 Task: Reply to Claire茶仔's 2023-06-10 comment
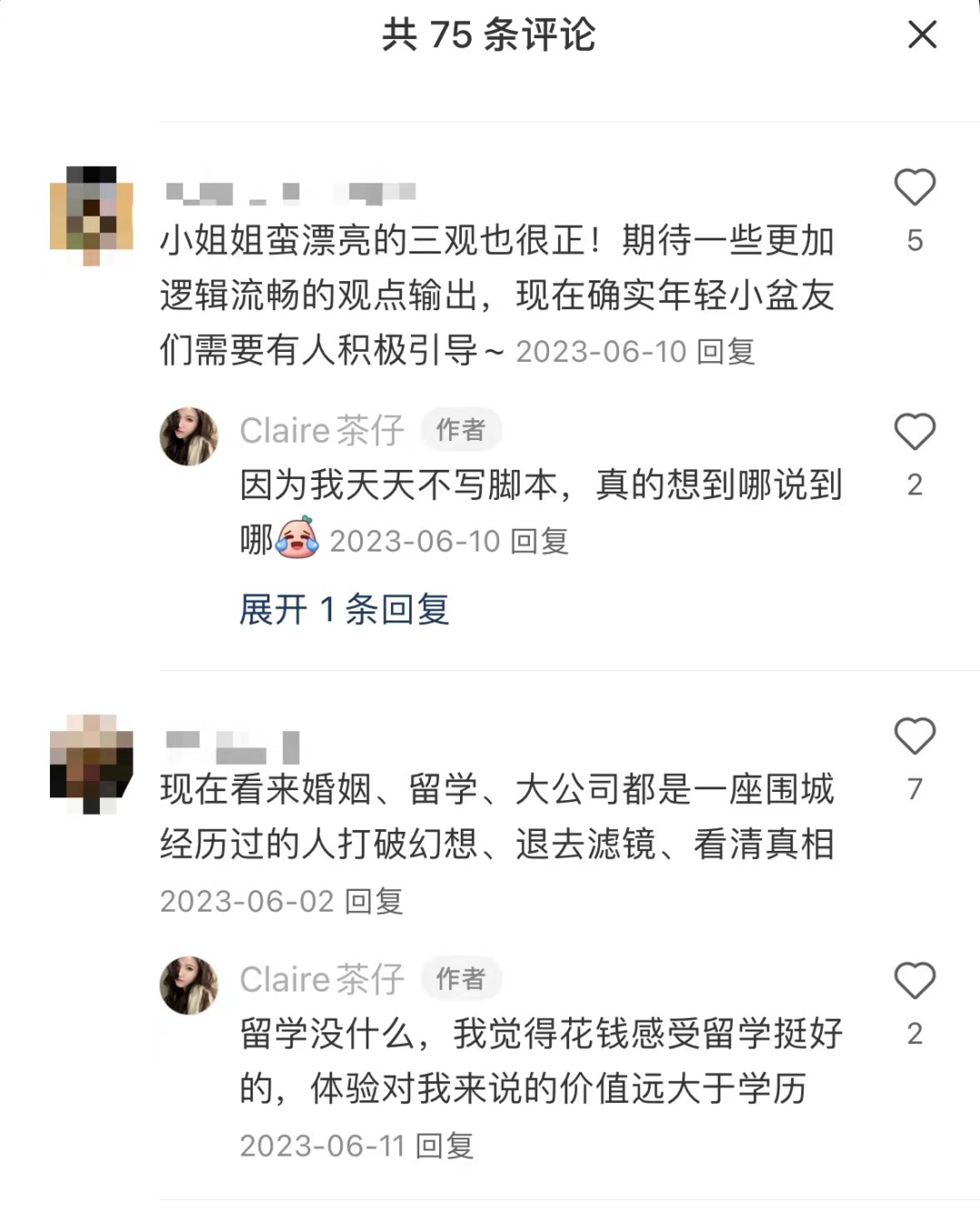[x=539, y=542]
